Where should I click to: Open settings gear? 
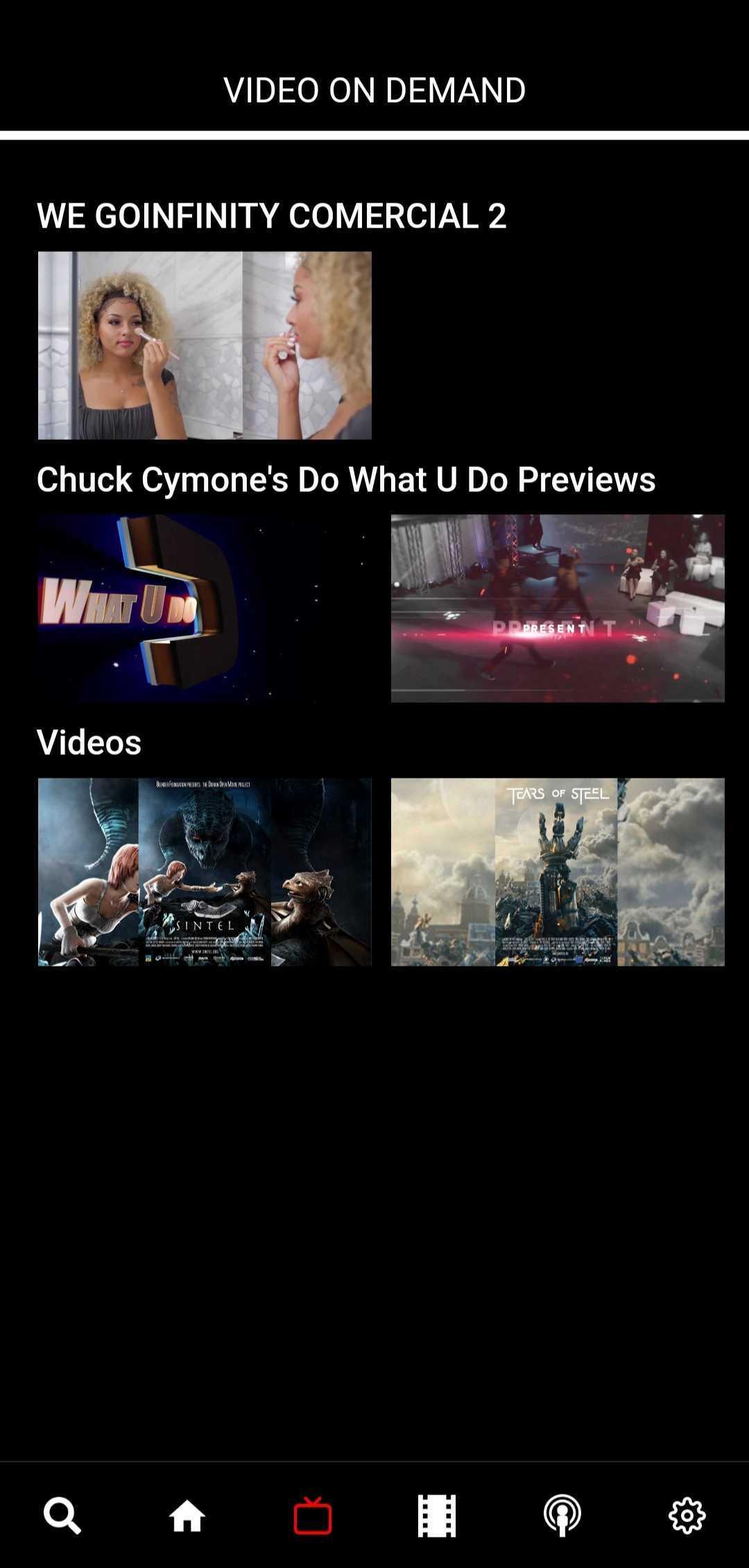point(687,1515)
